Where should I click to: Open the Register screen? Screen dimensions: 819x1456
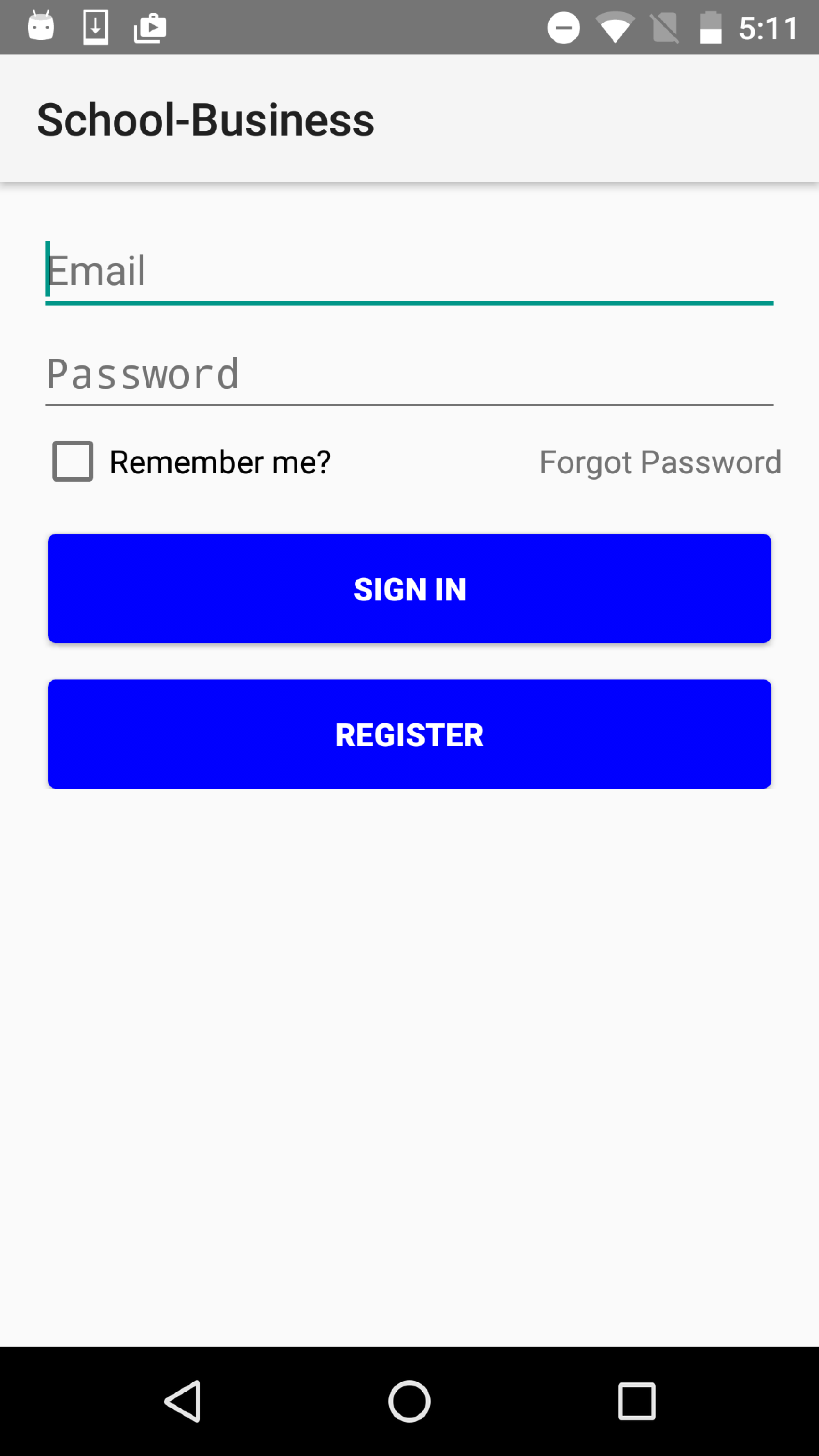(409, 734)
